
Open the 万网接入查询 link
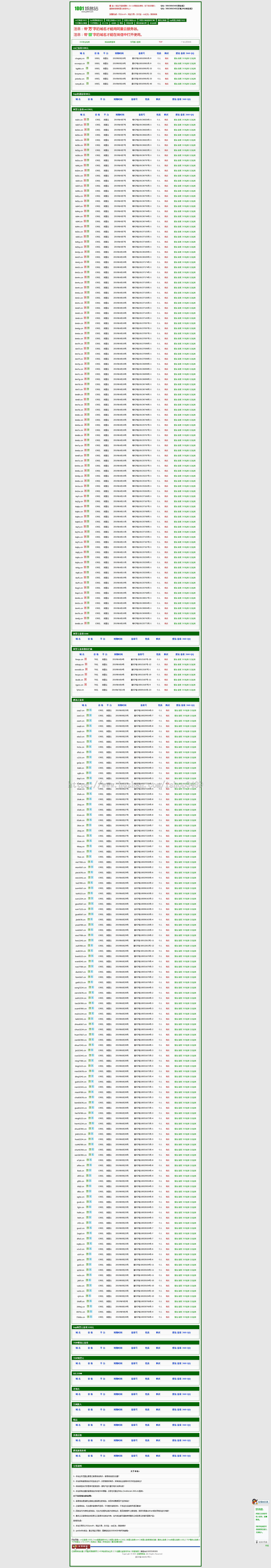tap(135, 42)
